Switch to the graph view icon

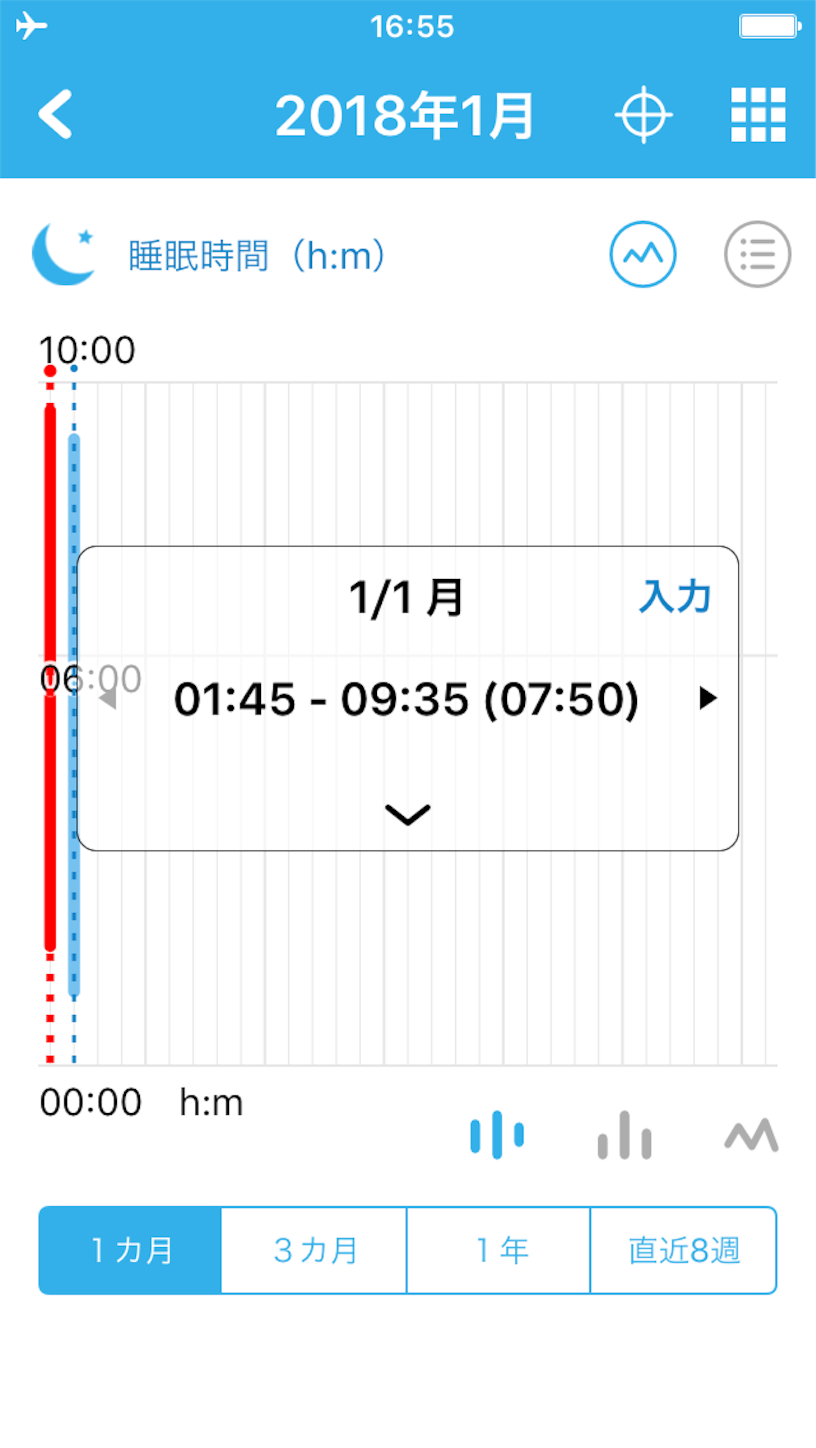[x=643, y=254]
